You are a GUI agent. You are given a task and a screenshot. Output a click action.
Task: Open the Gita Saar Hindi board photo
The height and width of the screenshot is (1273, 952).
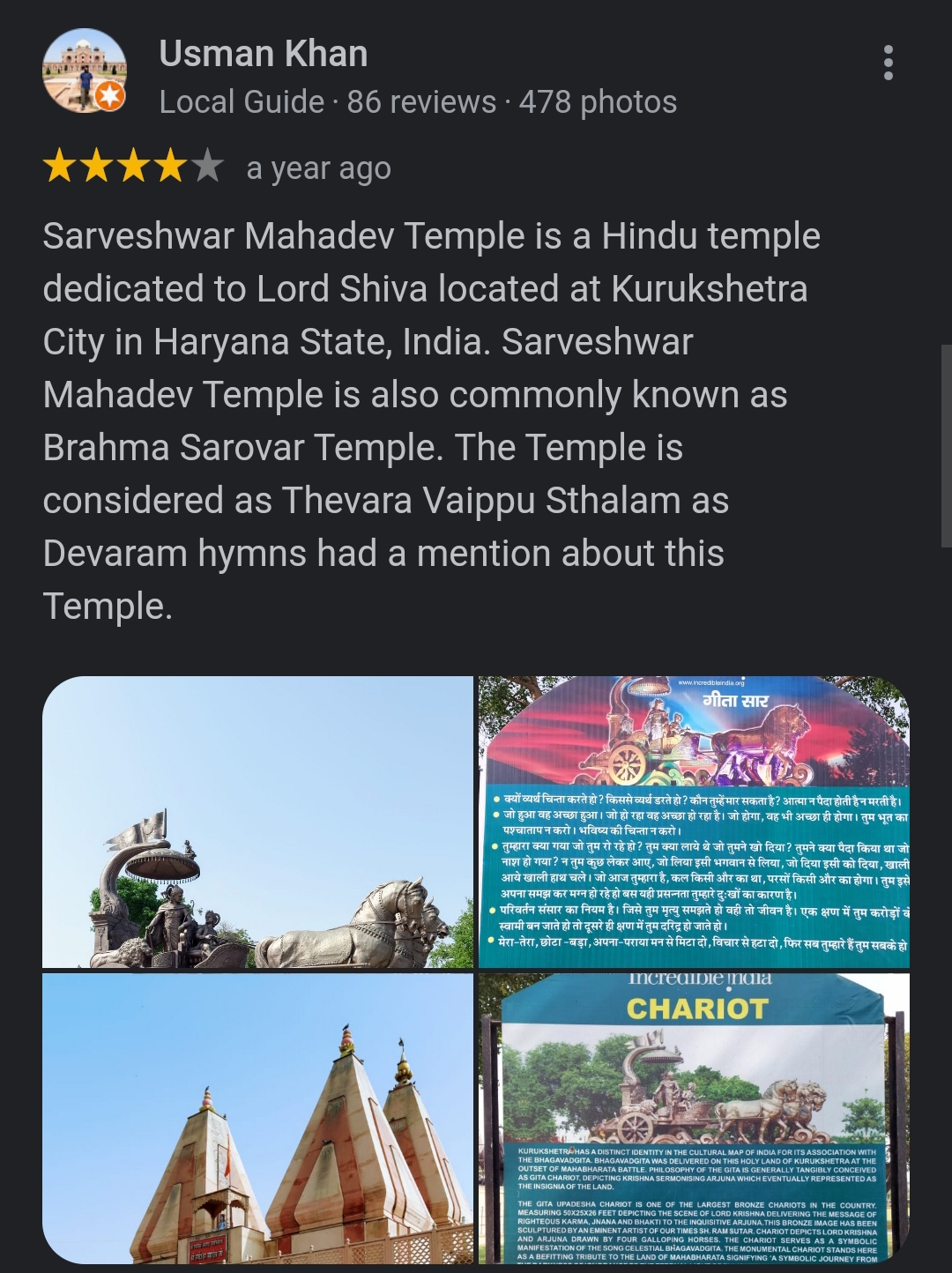tap(693, 822)
